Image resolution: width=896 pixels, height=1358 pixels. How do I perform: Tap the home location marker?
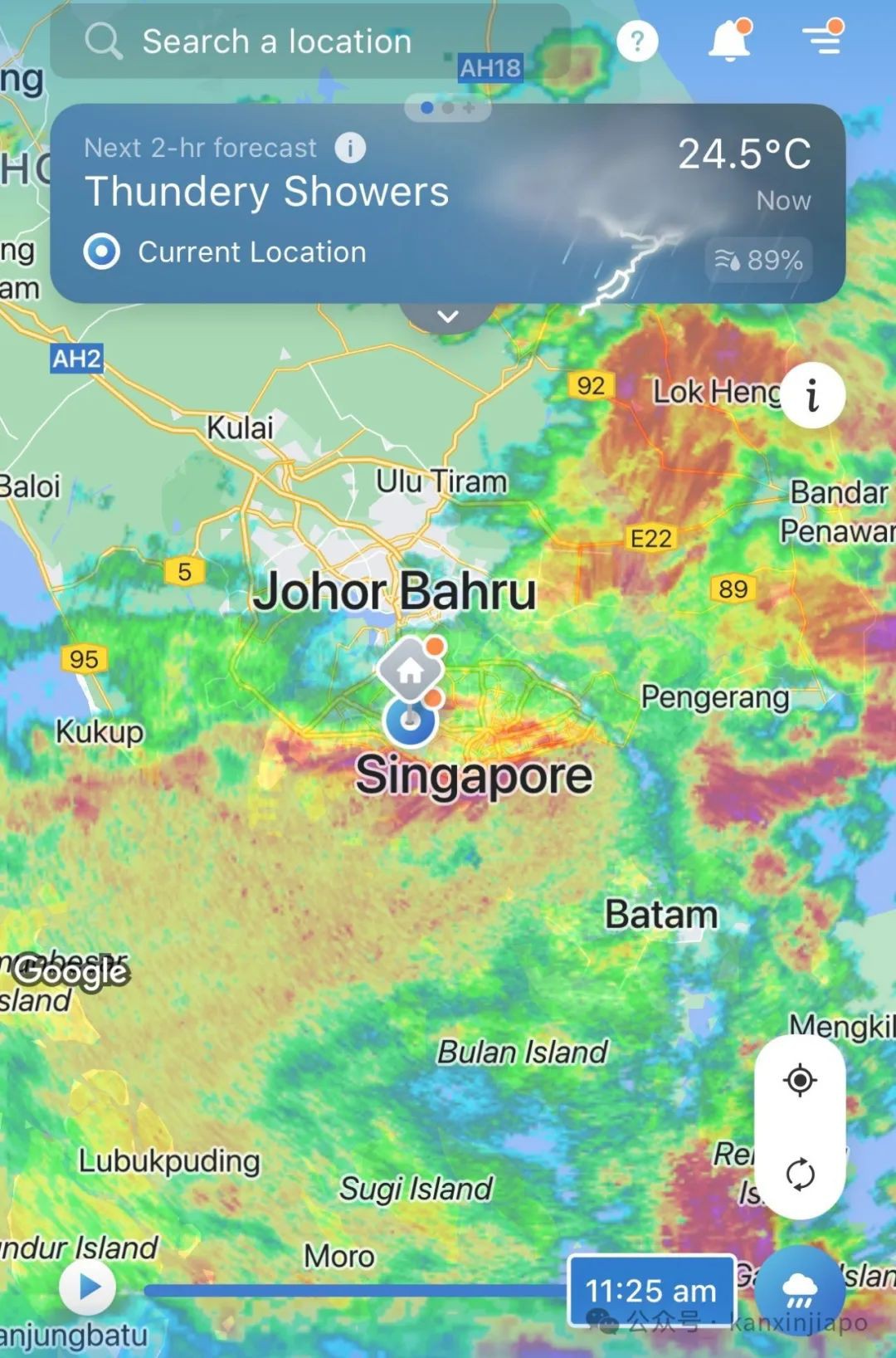(x=411, y=669)
